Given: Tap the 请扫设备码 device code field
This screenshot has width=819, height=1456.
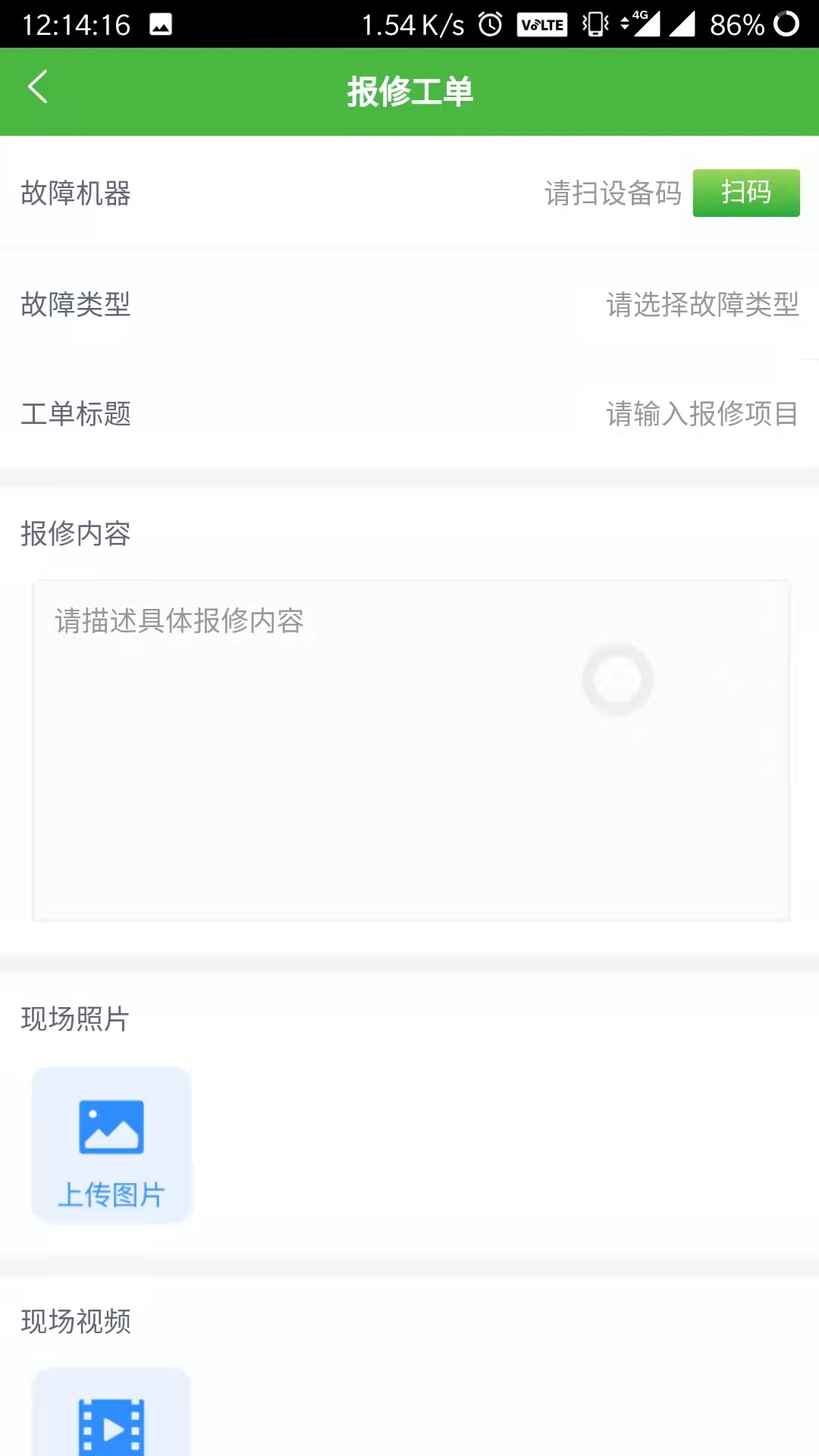Looking at the screenshot, I should pyautogui.click(x=613, y=193).
